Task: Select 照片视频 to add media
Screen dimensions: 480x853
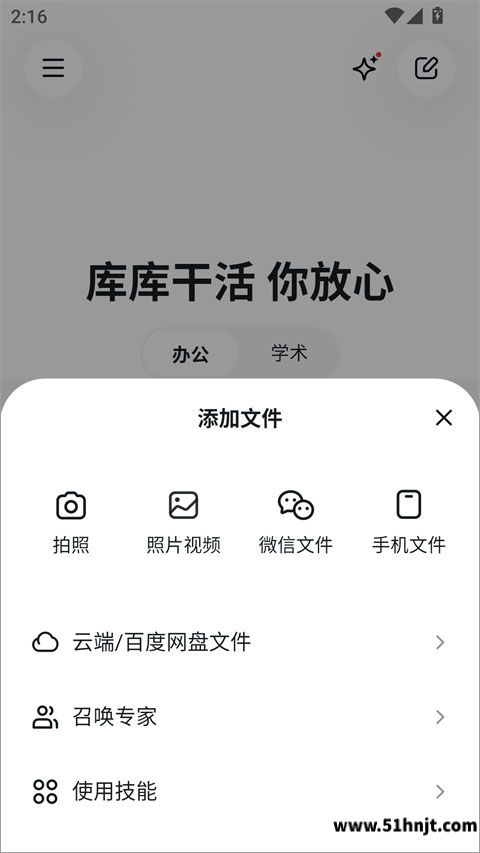Action: pos(183,522)
